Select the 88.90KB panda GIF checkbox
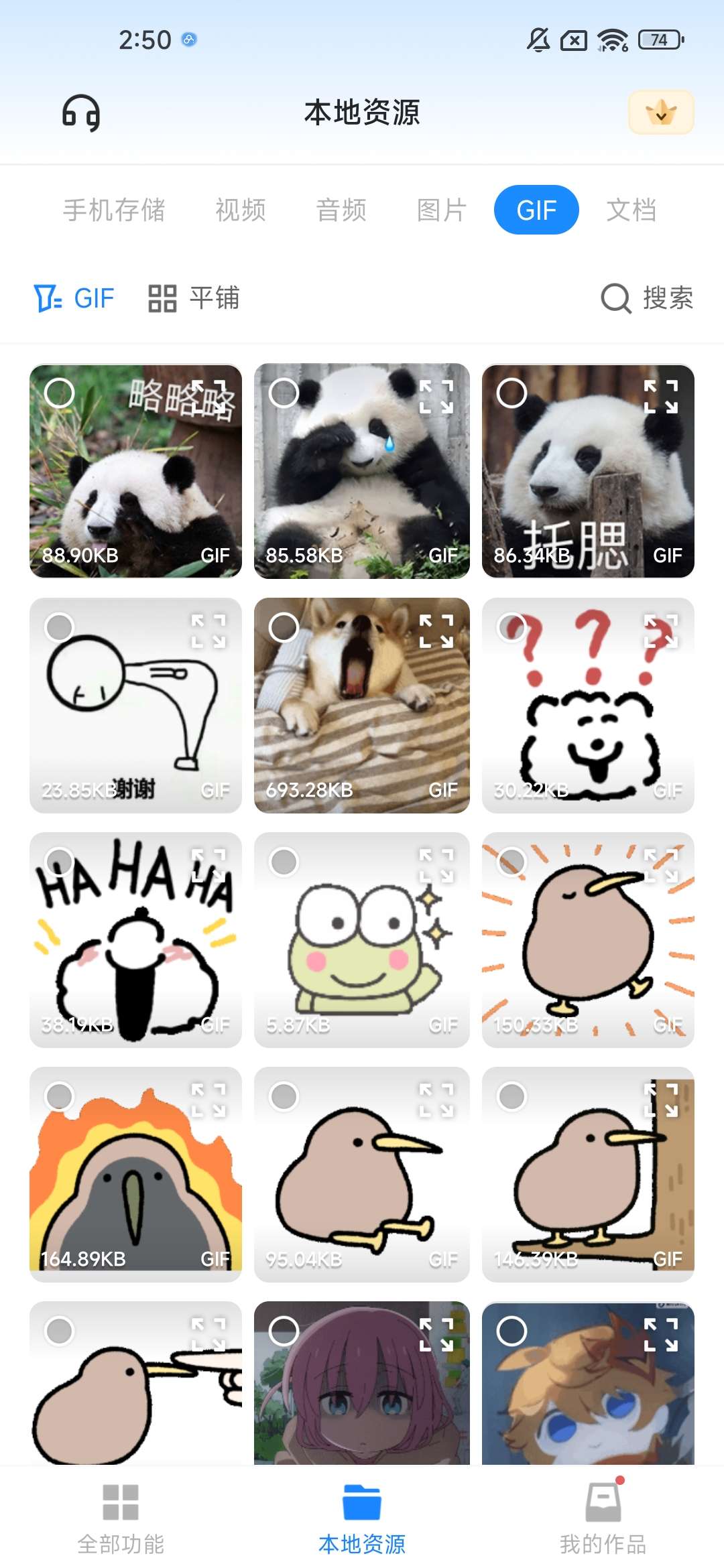Image resolution: width=724 pixels, height=1568 pixels. 59,393
